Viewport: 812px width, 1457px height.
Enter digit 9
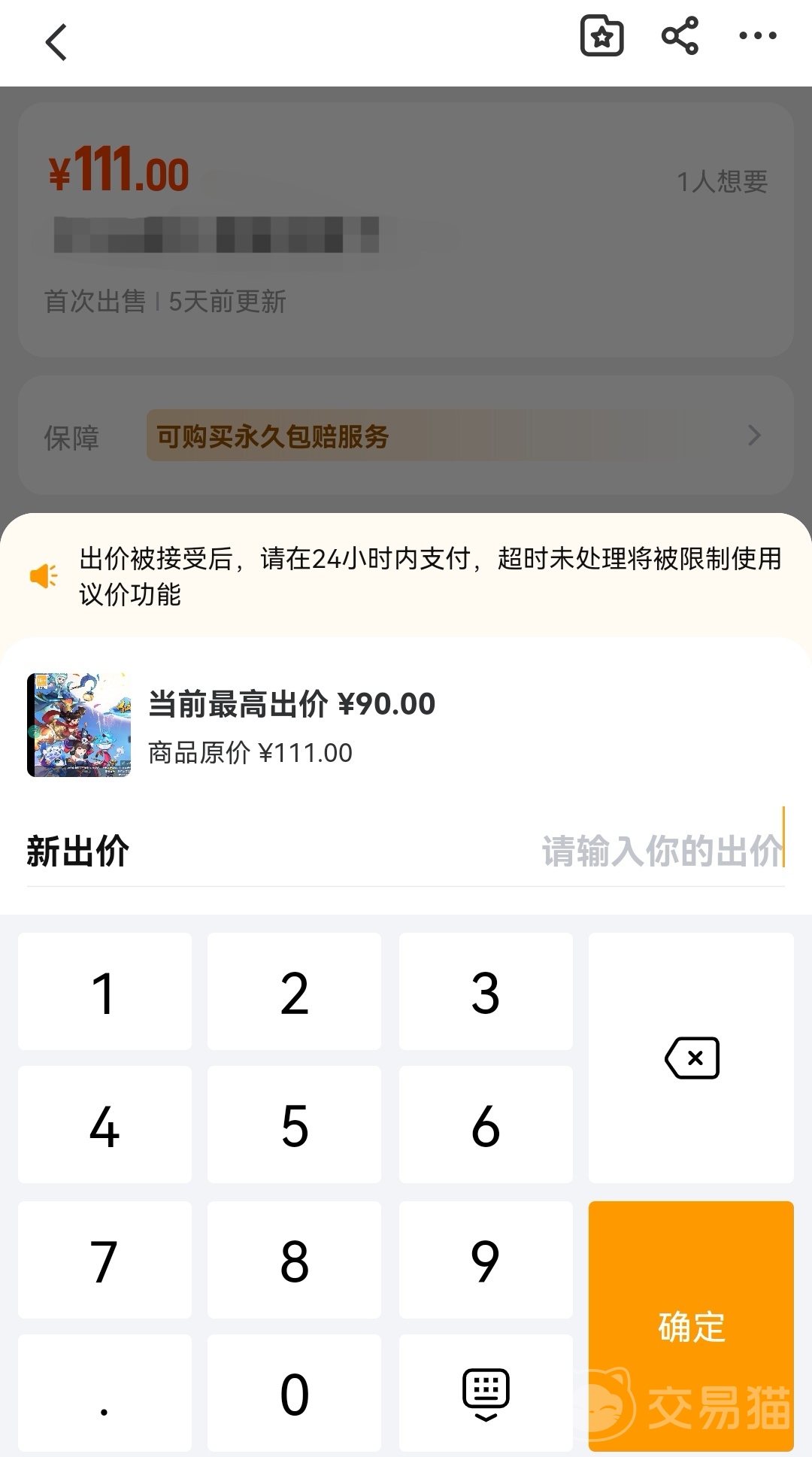(x=486, y=1260)
